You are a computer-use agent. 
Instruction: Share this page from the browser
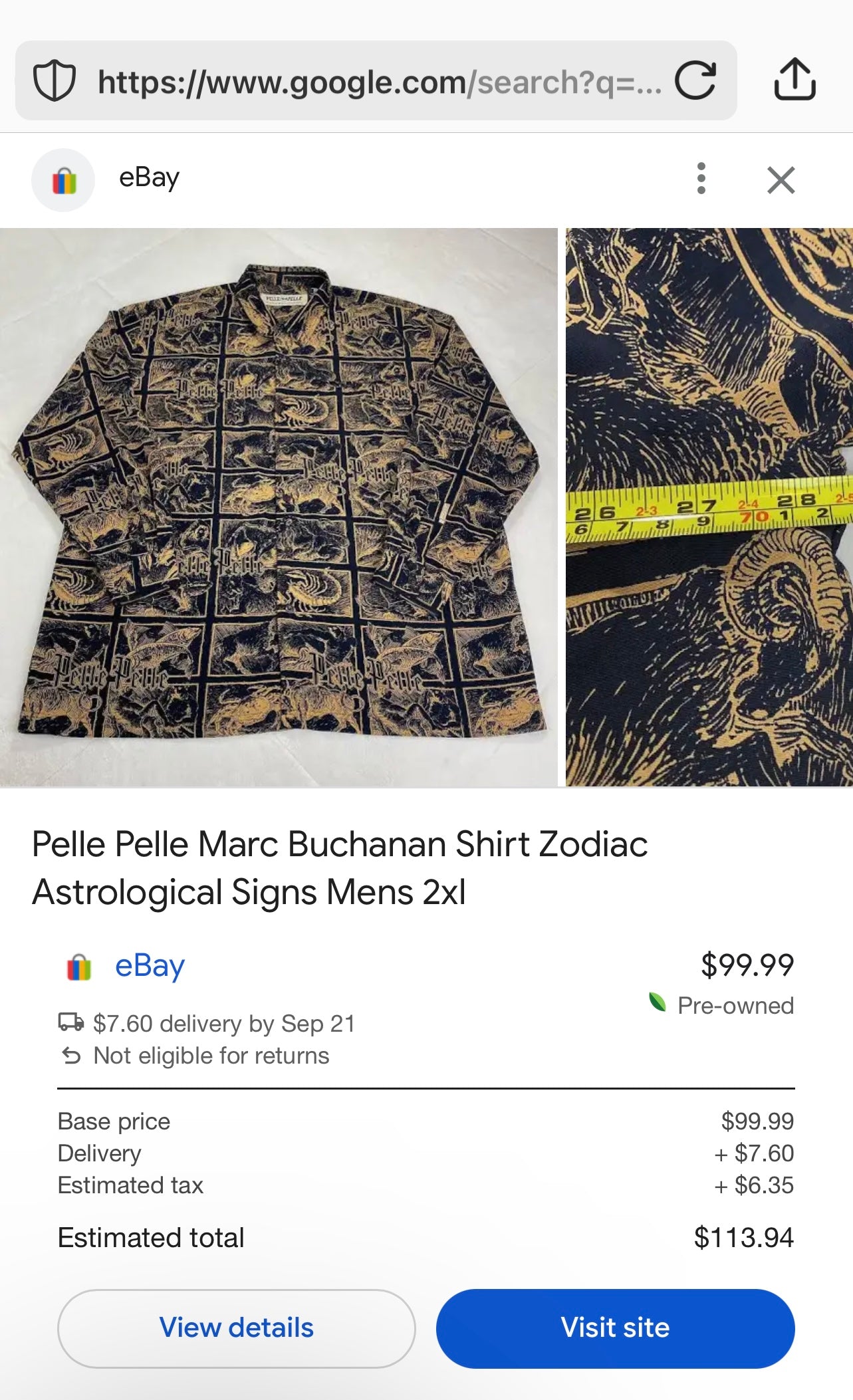click(x=794, y=80)
